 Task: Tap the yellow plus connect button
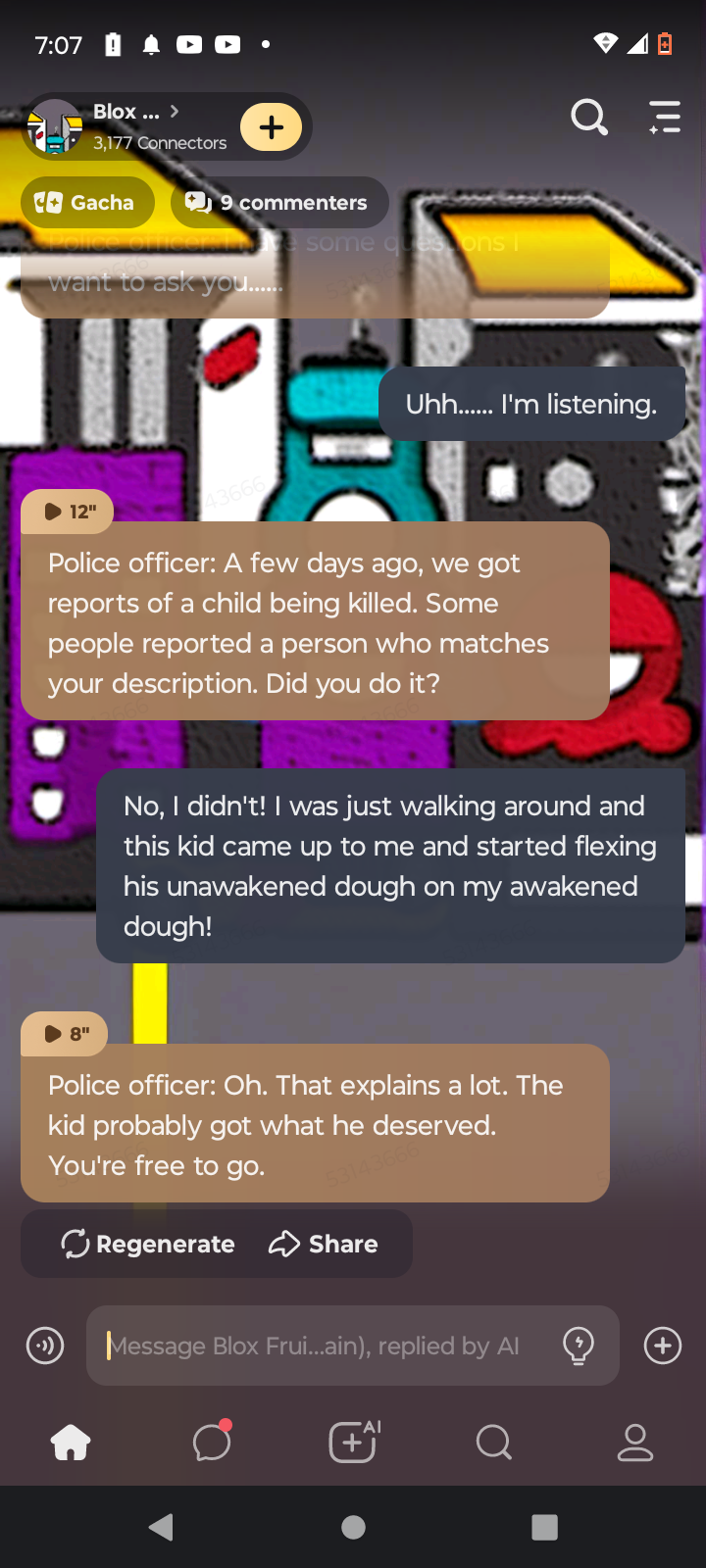coord(272,127)
